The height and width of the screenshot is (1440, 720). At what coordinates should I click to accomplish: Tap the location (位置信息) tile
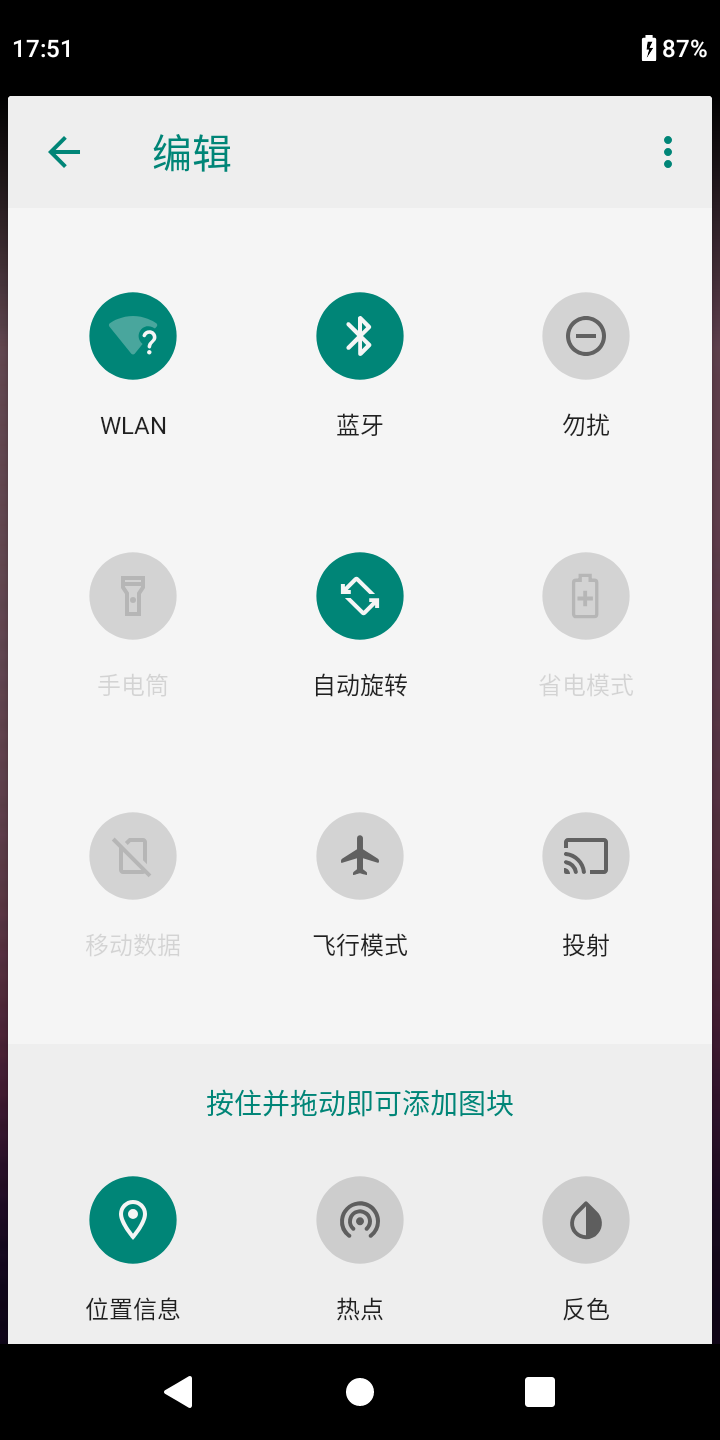(x=133, y=1219)
